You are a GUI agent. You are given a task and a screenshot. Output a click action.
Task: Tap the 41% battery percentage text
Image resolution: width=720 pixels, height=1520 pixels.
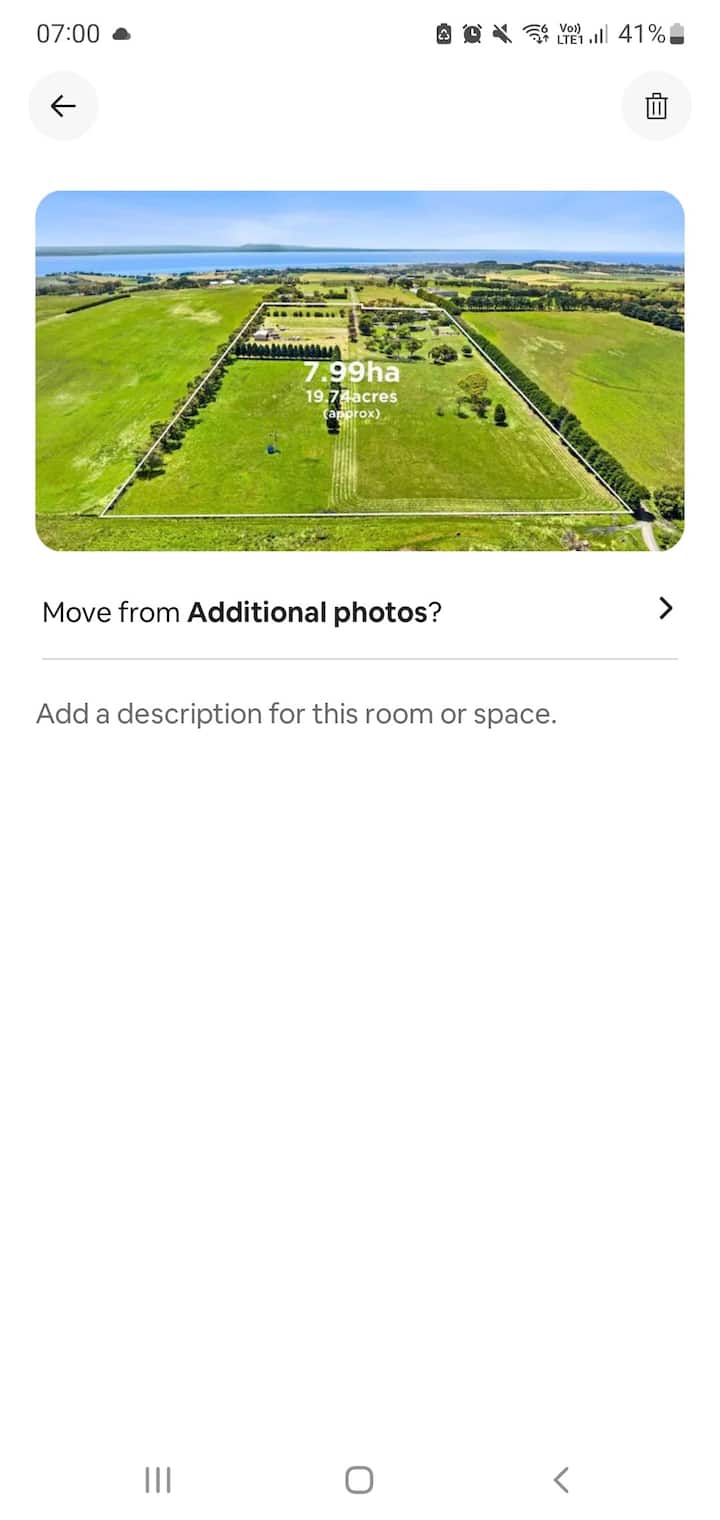coord(643,33)
